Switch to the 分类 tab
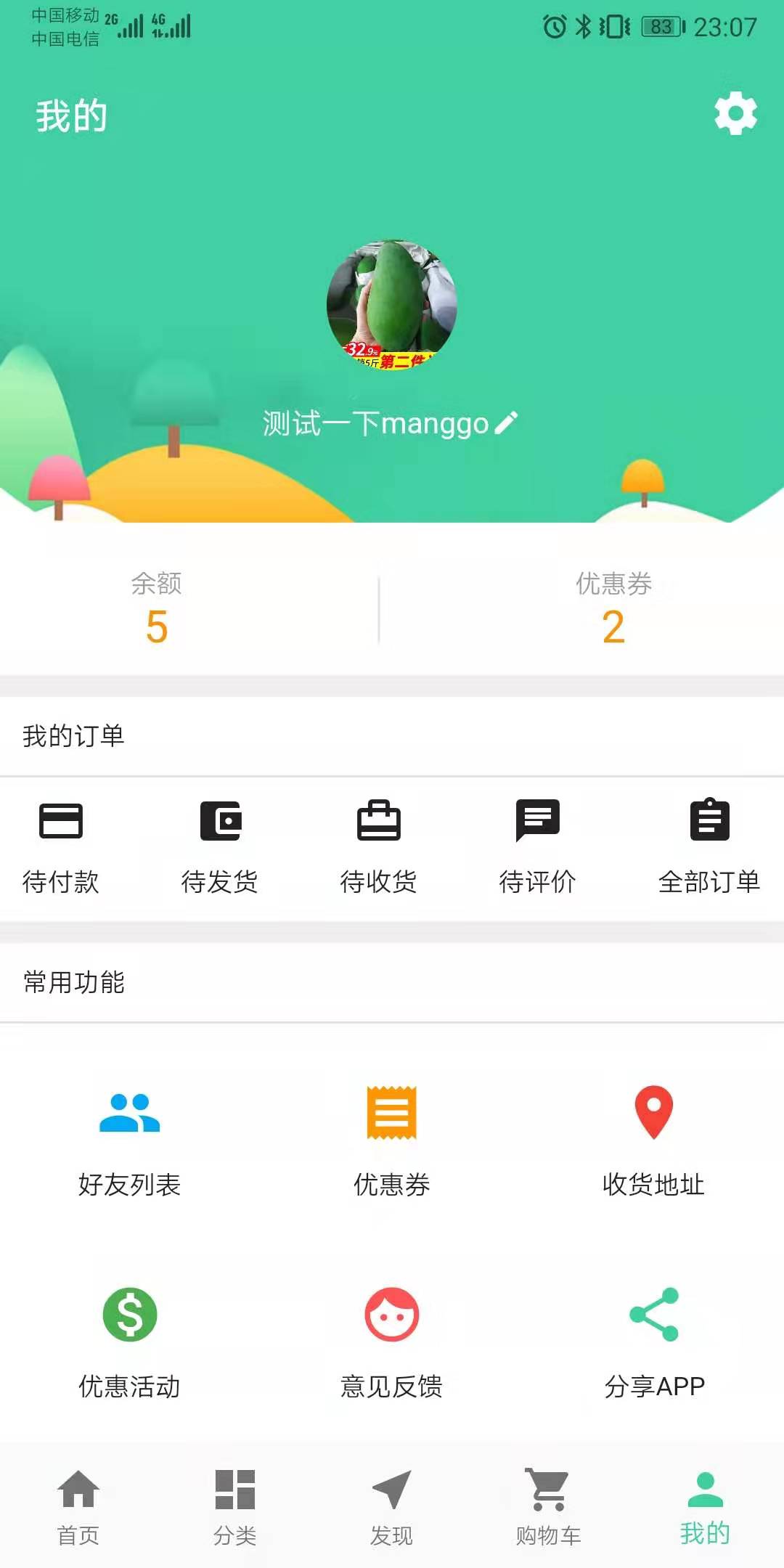784x1568 pixels. tap(235, 1507)
